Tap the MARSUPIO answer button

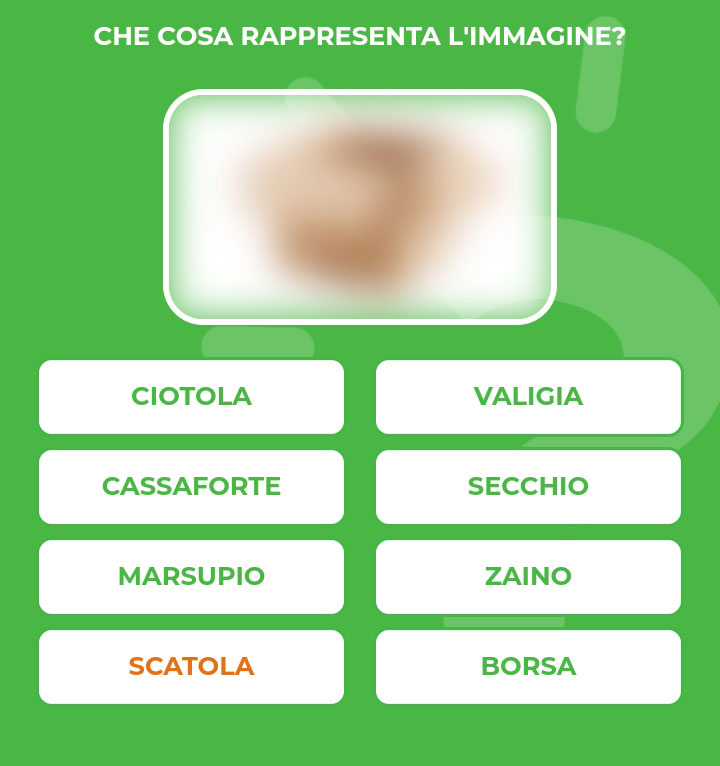(191, 577)
